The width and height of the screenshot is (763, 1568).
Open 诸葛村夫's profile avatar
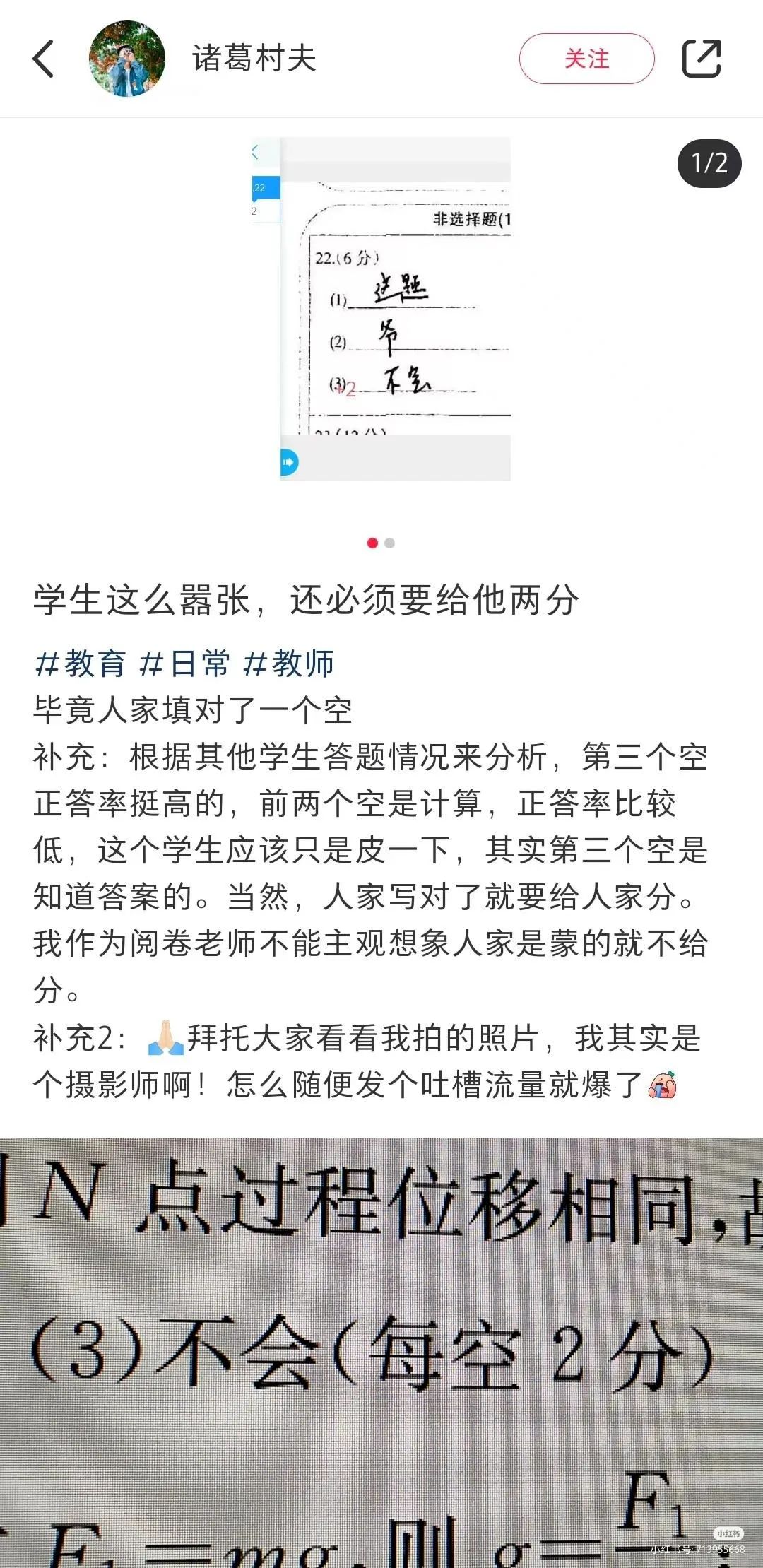pos(126,59)
